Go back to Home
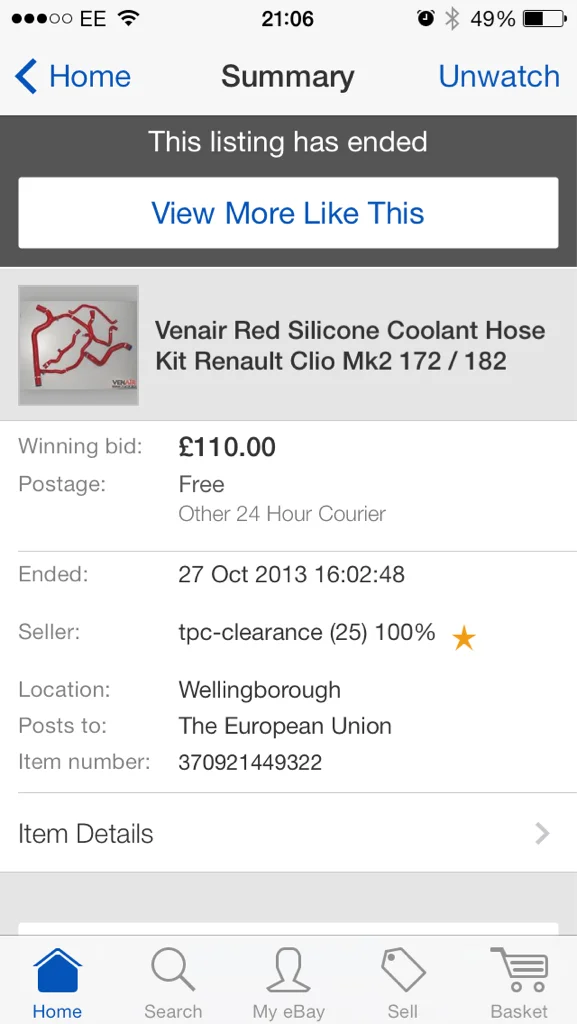 coord(72,76)
